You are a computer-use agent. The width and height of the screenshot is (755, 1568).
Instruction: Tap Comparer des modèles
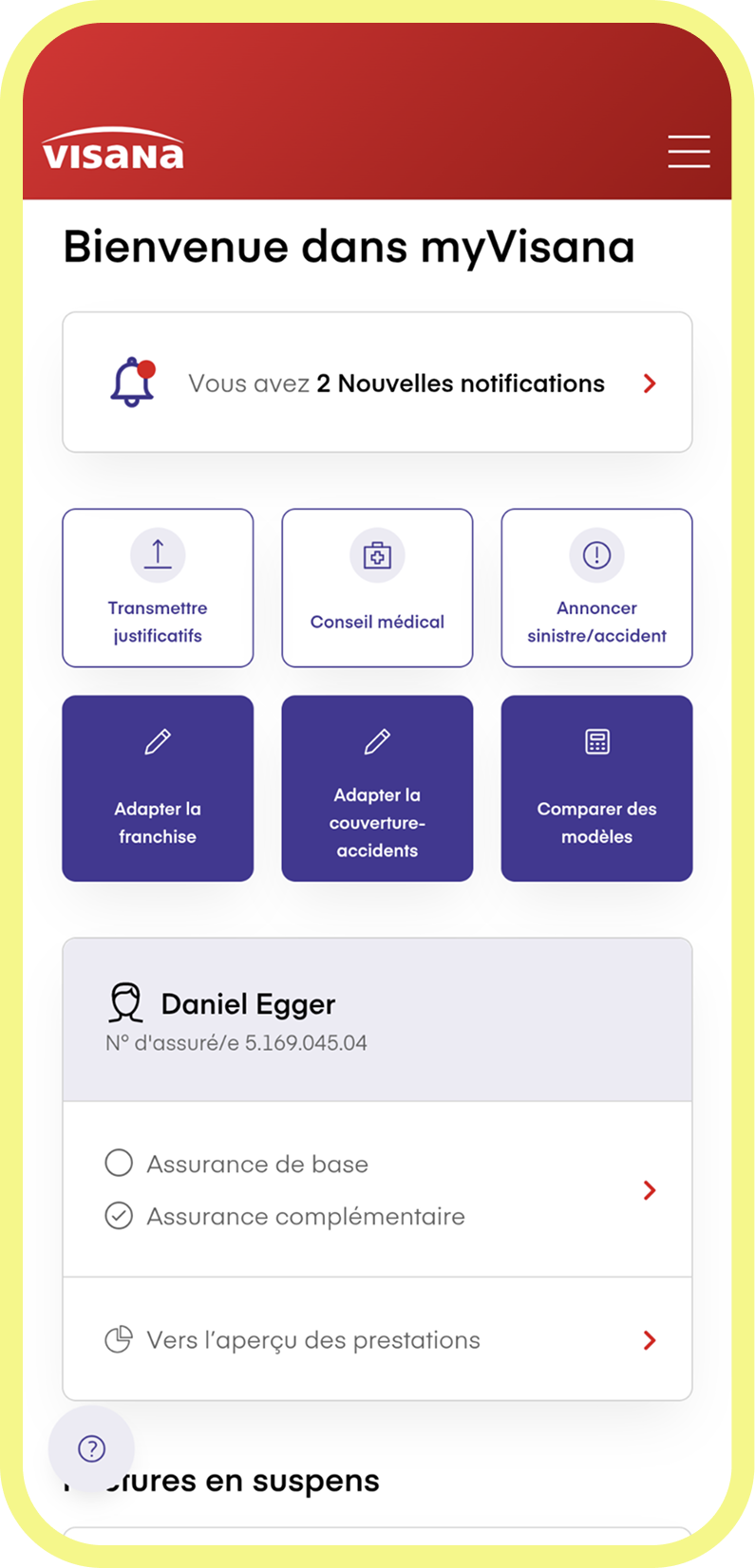tap(596, 789)
